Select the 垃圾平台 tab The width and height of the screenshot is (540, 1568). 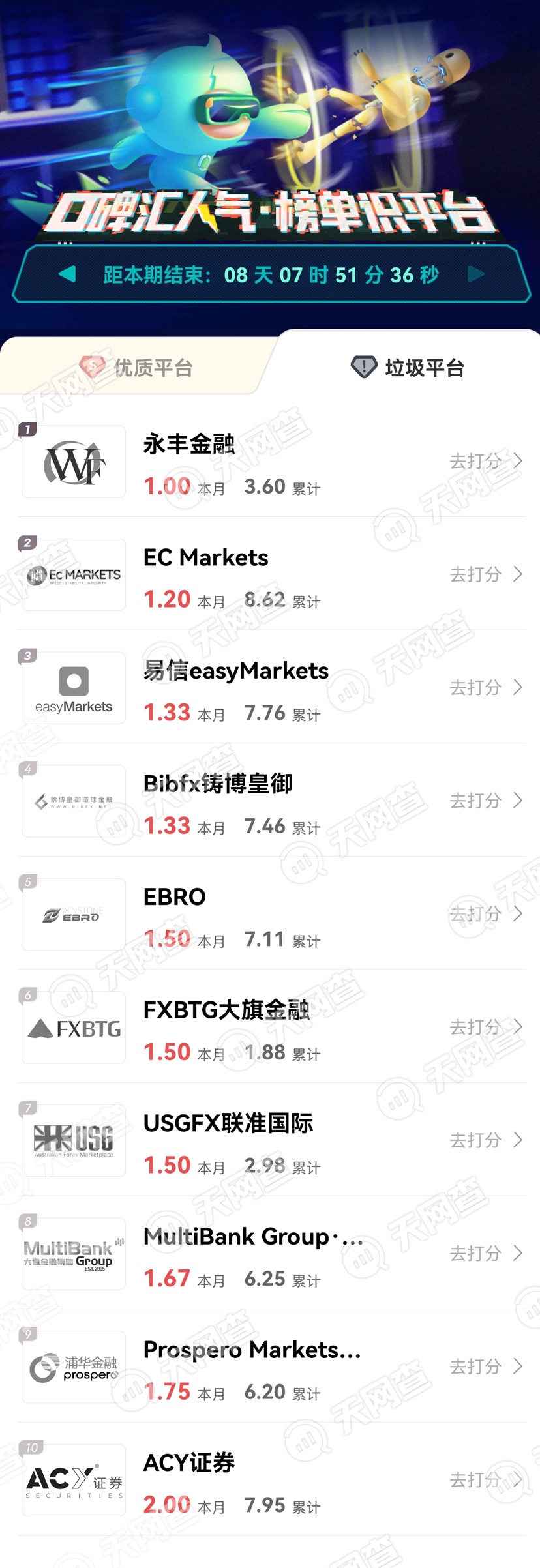407,368
